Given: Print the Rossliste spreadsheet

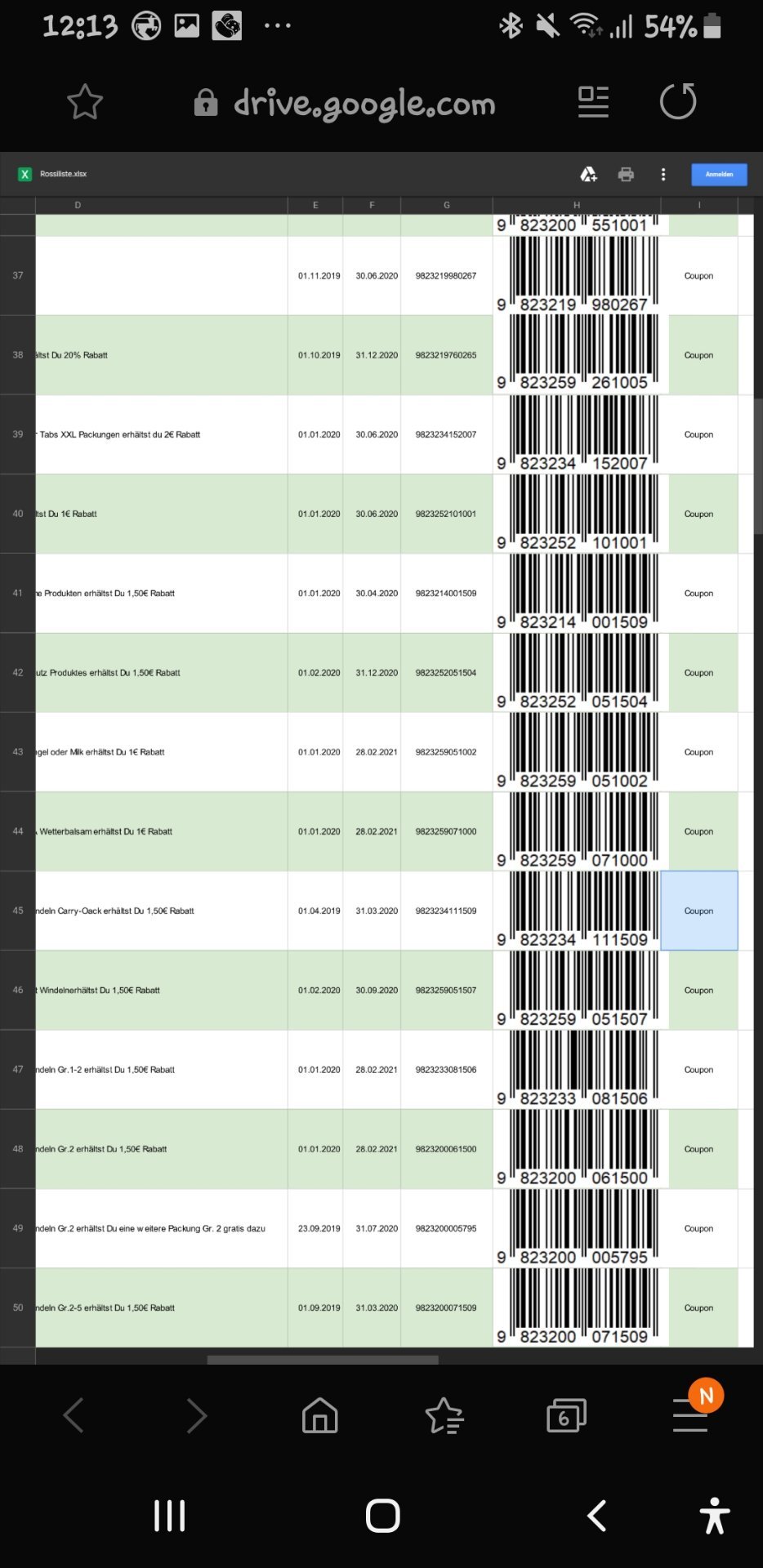Looking at the screenshot, I should 626,174.
